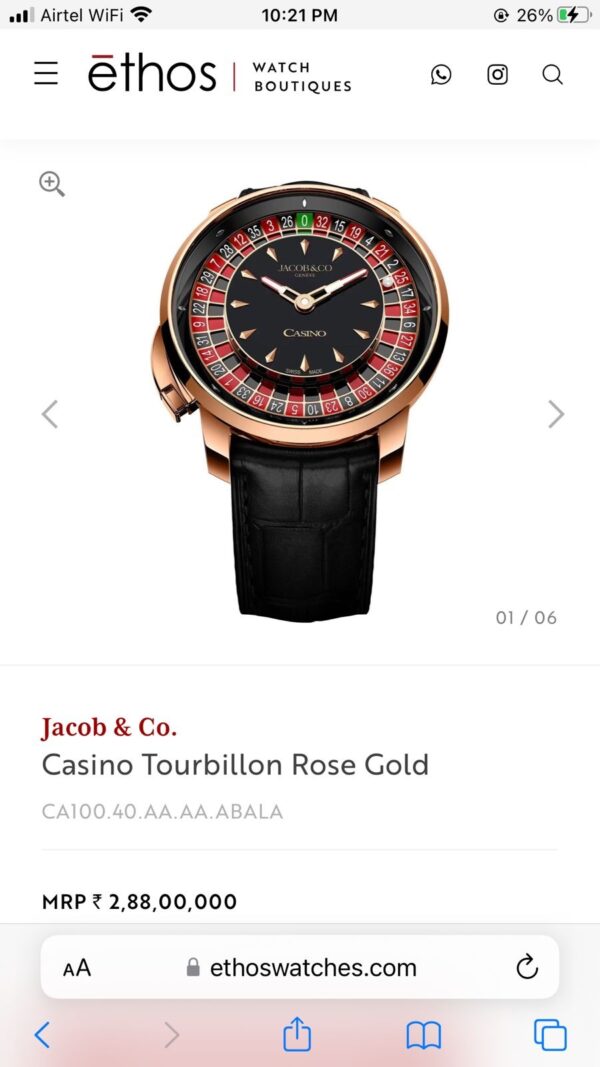This screenshot has width=600, height=1067.
Task: Open Safari bookmarks
Action: pyautogui.click(x=424, y=1034)
